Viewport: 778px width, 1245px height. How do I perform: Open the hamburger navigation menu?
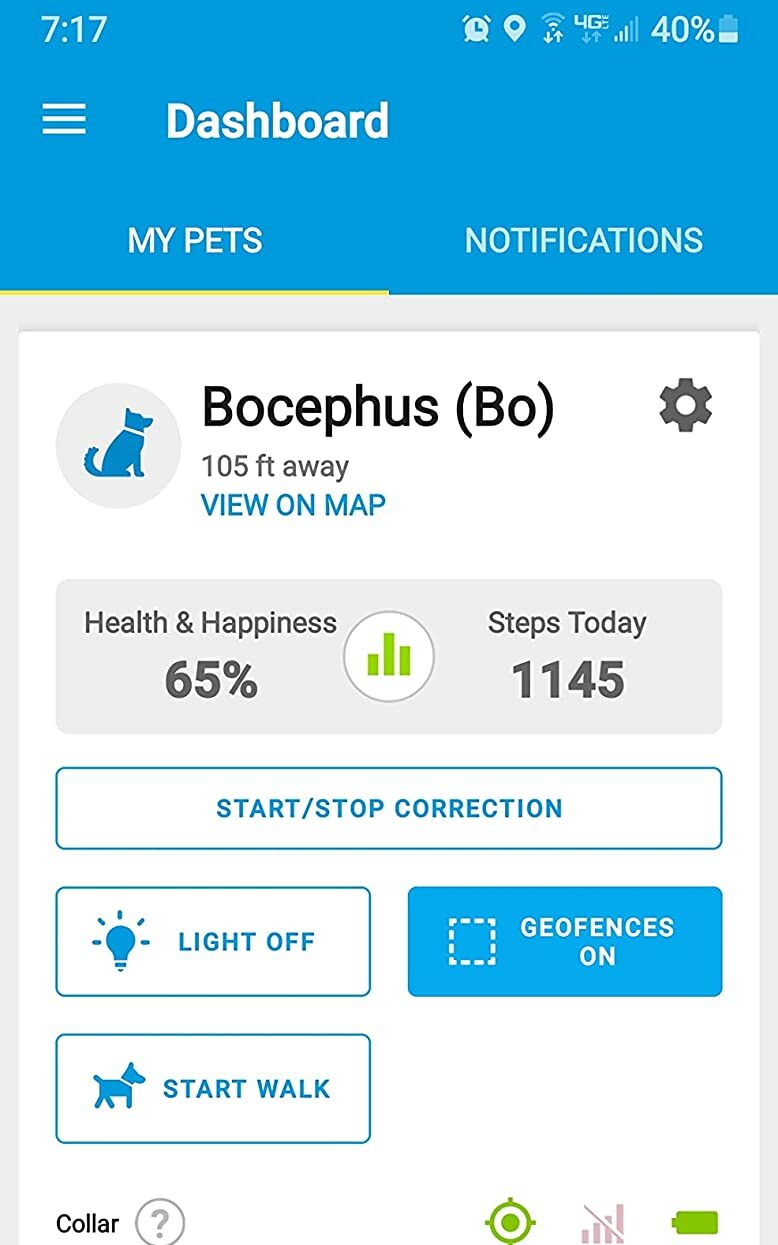tap(64, 121)
